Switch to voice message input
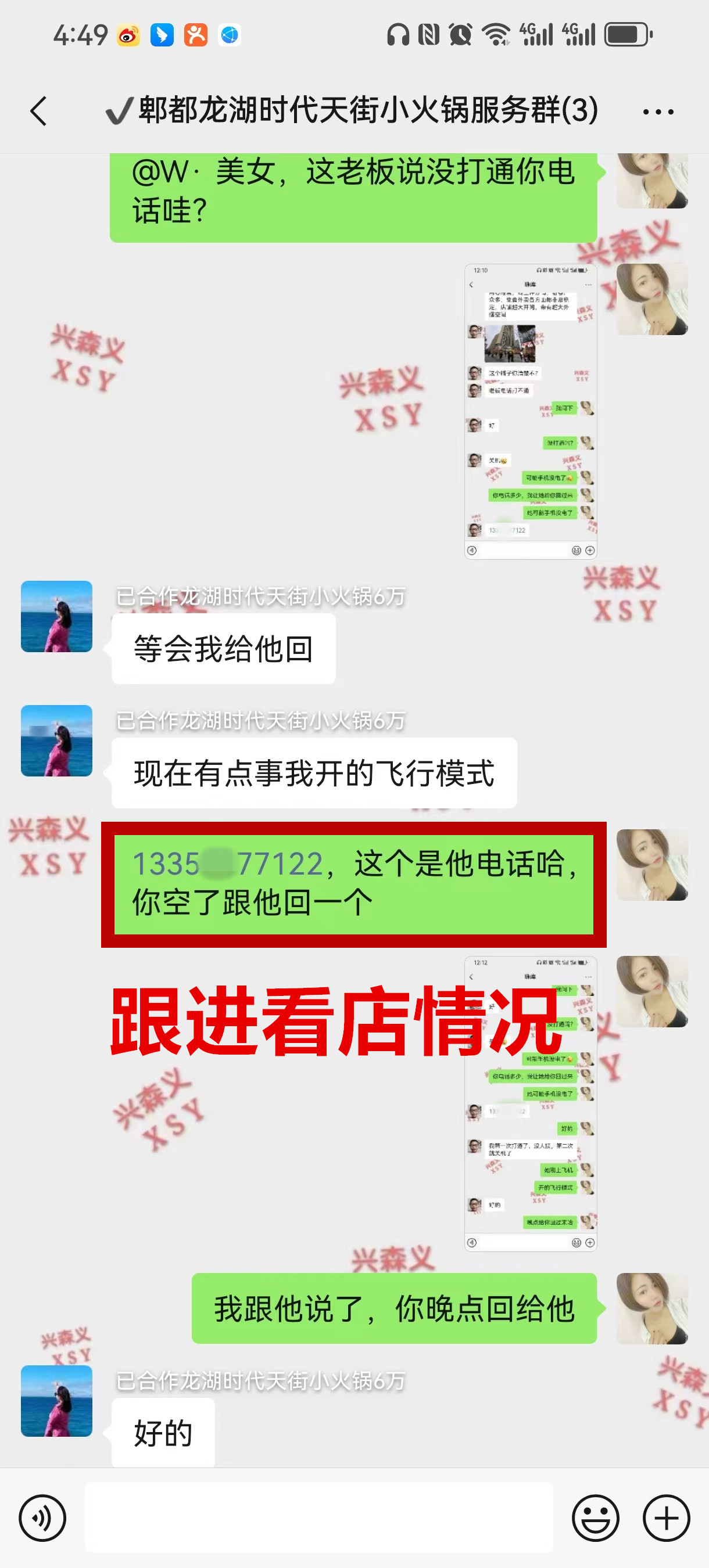Viewport: 709px width, 1568px height. (x=42, y=1517)
